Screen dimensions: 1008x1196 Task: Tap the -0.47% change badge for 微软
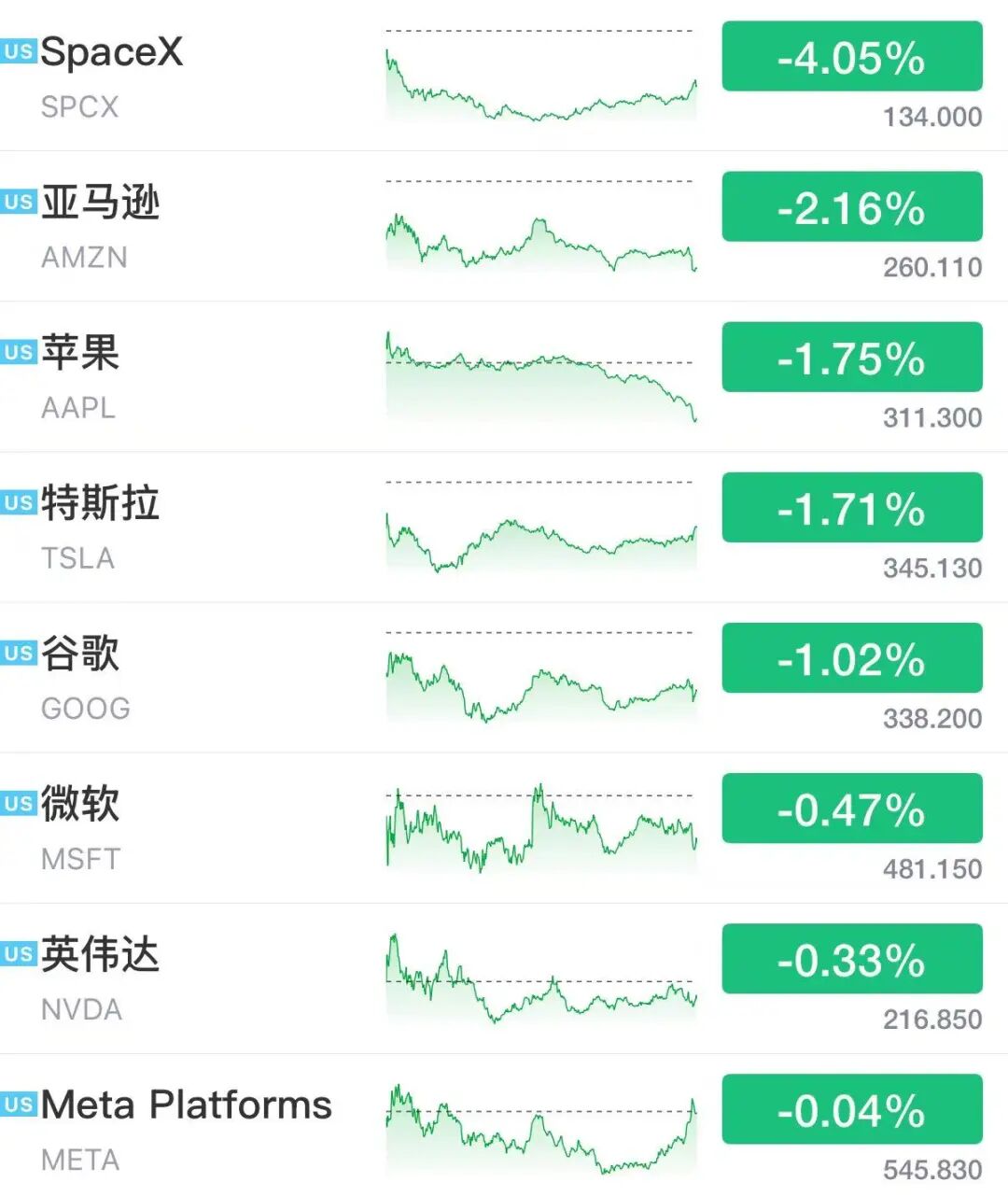852,808
